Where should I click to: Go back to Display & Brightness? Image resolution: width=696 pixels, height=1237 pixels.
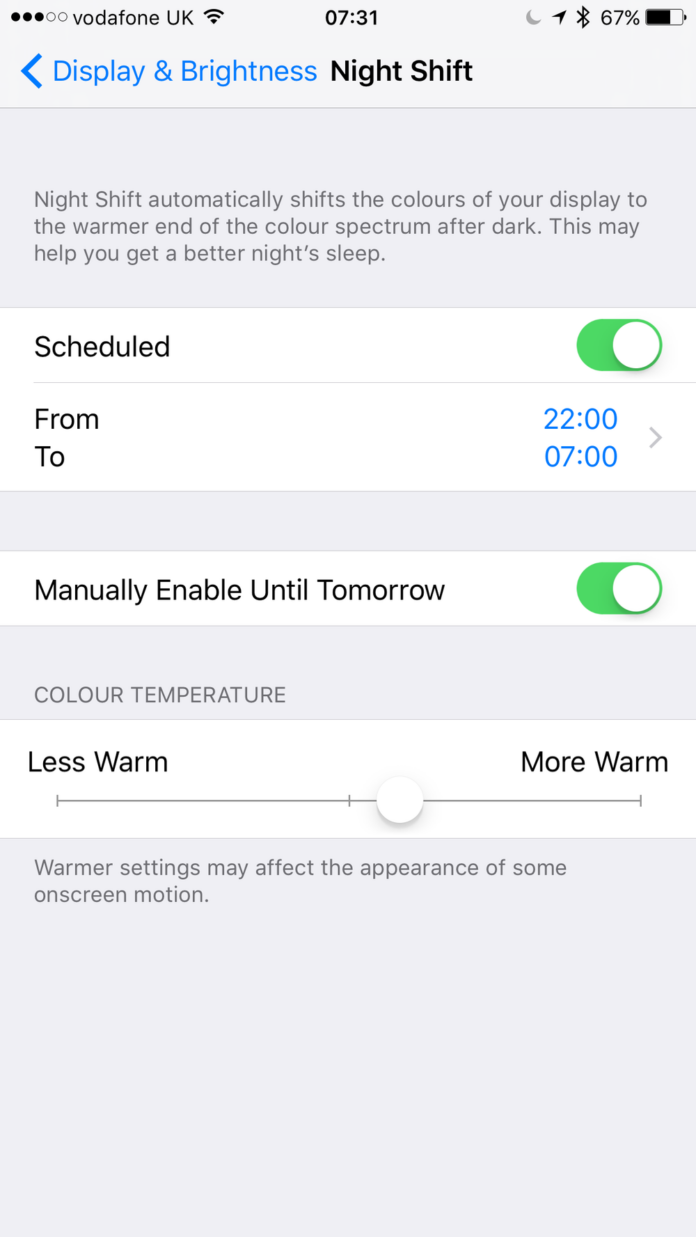(x=168, y=72)
